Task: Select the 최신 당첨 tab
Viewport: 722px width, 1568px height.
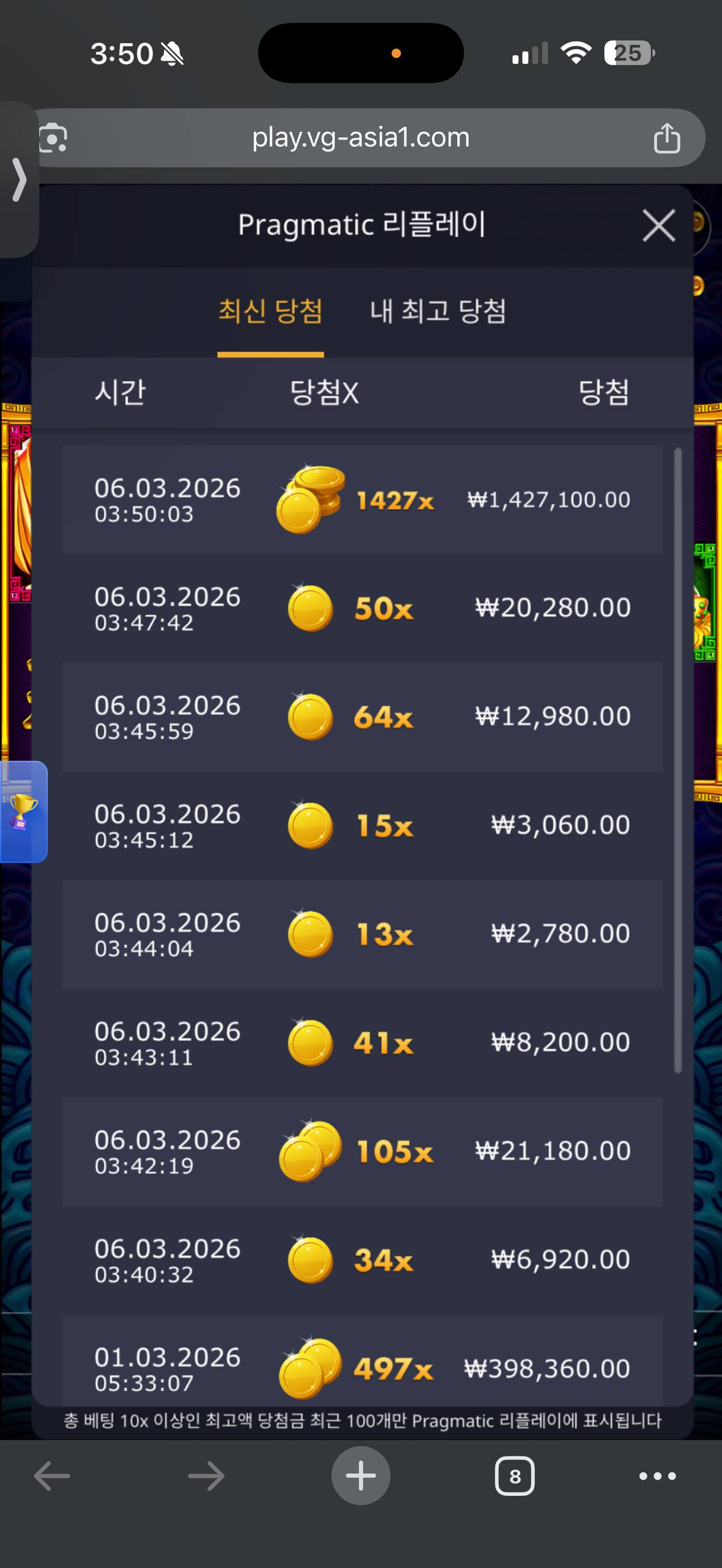Action: click(x=270, y=311)
